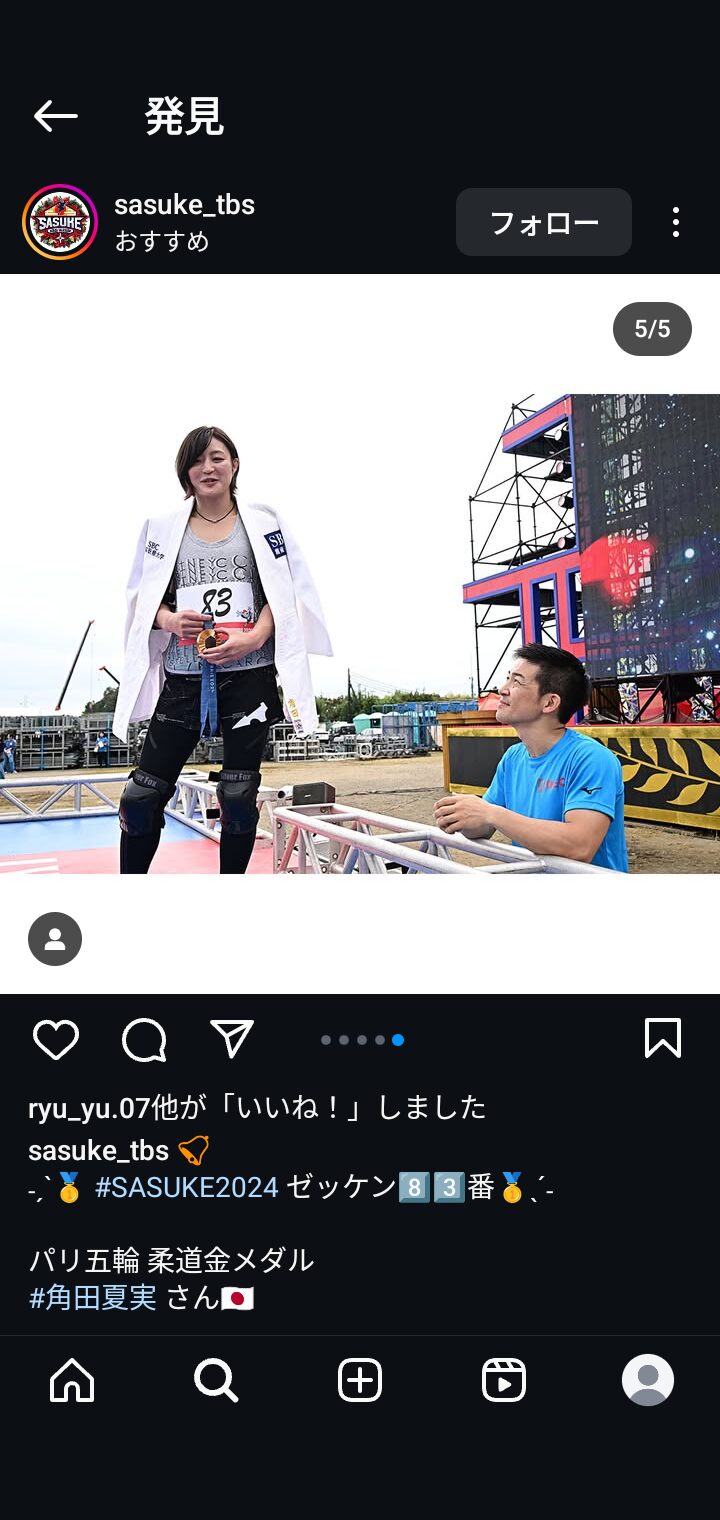Go back from the 発見 screen
The image size is (720, 1520).
(x=55, y=117)
